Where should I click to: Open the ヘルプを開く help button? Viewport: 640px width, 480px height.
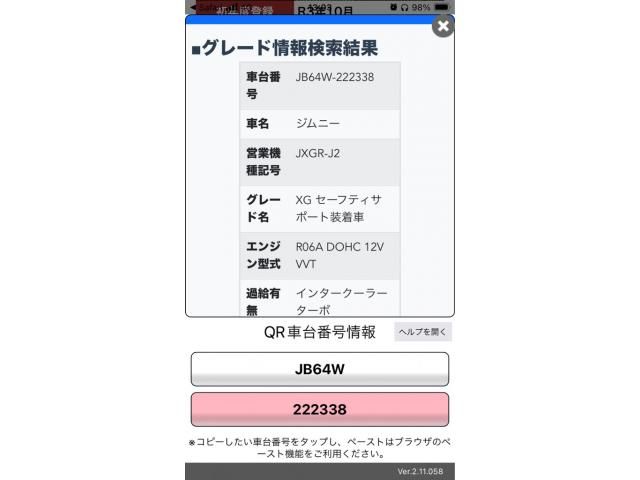pos(423,332)
